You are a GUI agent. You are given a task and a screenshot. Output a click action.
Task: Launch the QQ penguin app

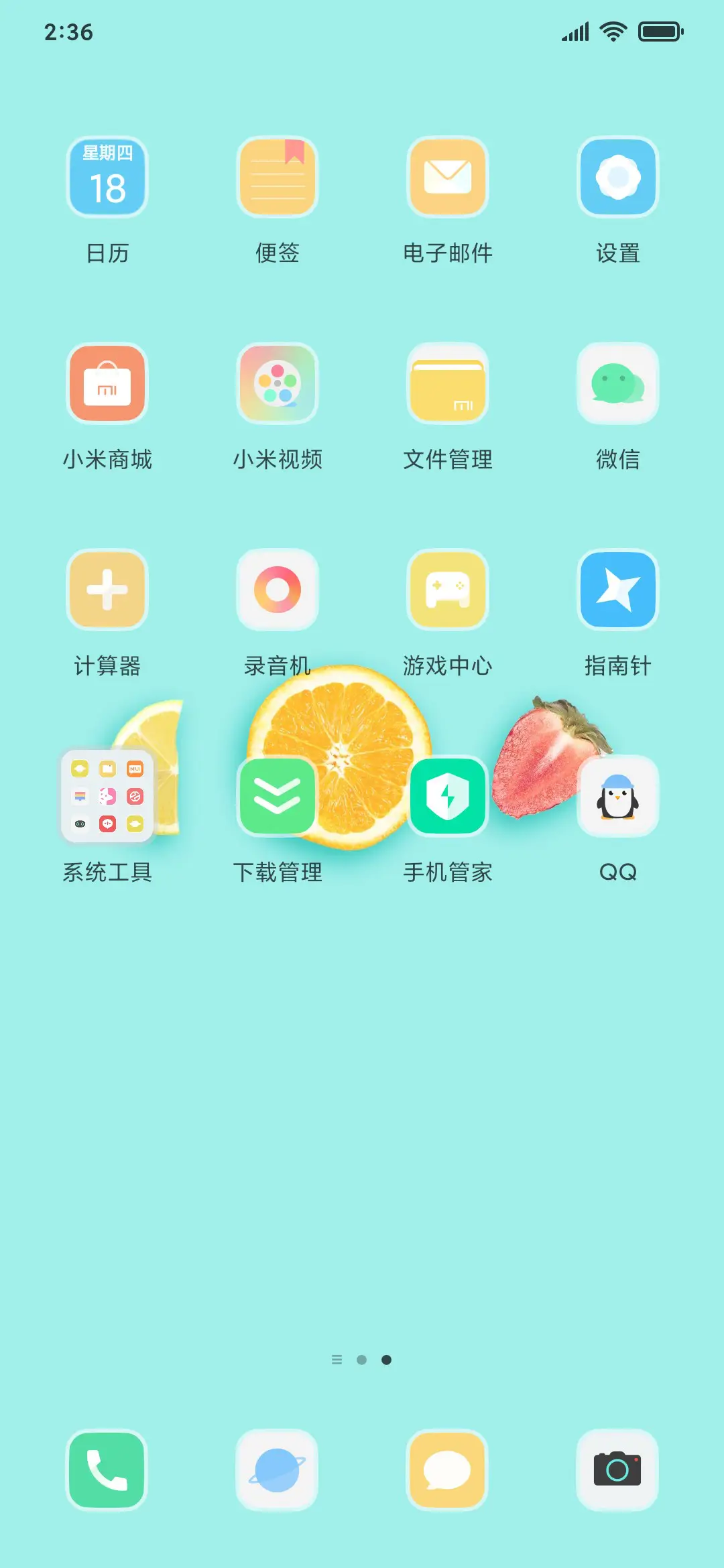[618, 796]
